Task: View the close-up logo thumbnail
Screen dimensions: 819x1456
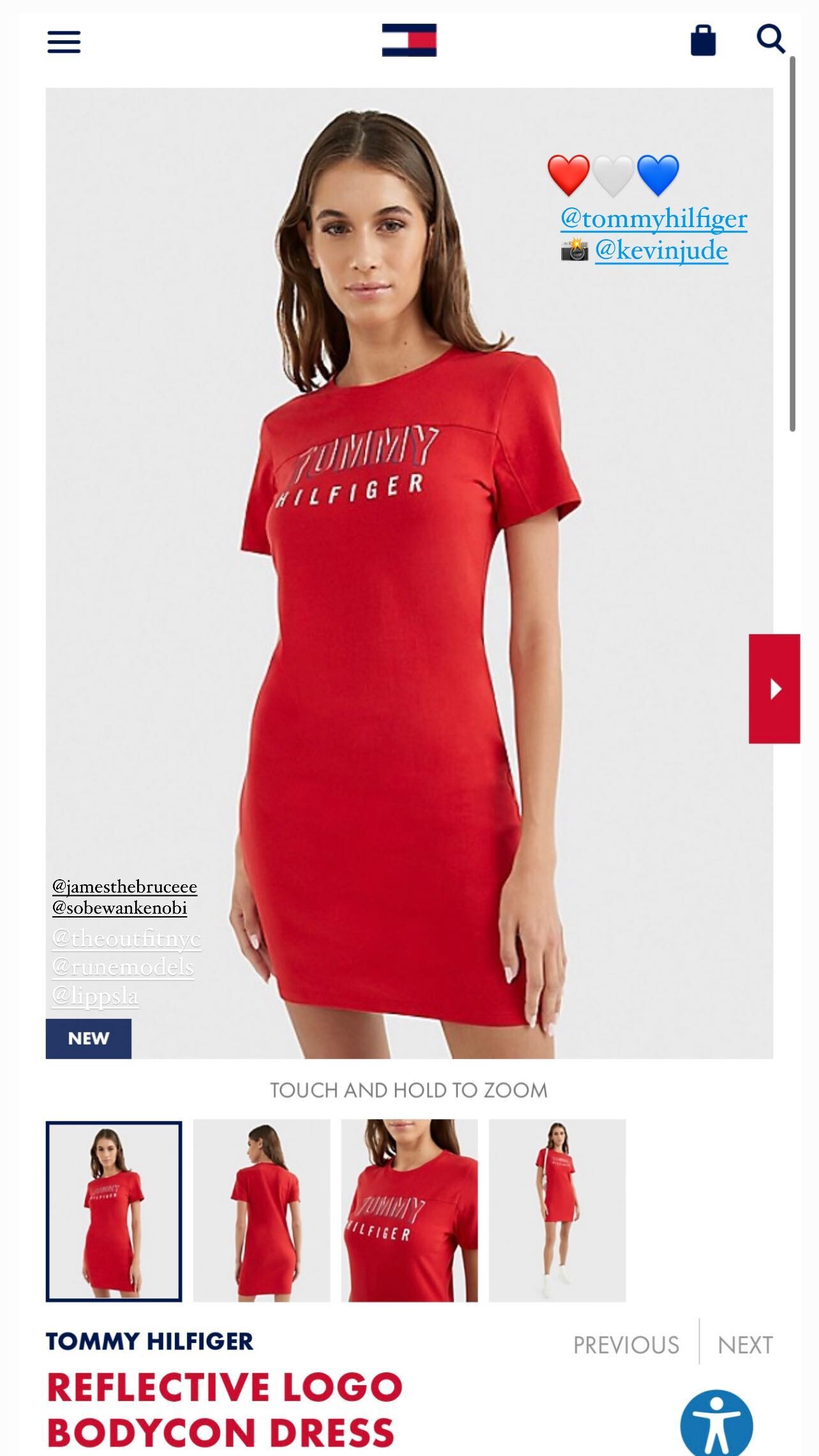Action: (409, 1211)
